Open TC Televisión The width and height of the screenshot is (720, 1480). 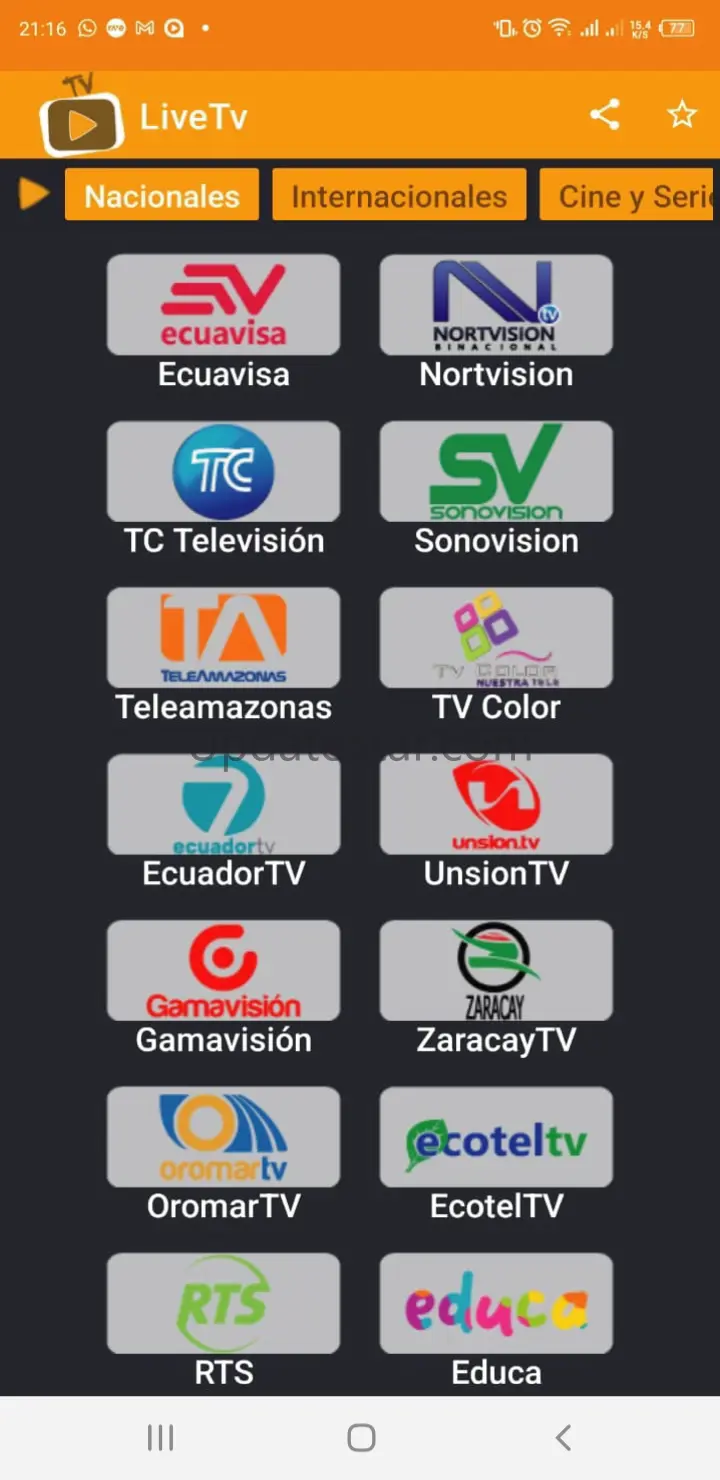pyautogui.click(x=223, y=472)
